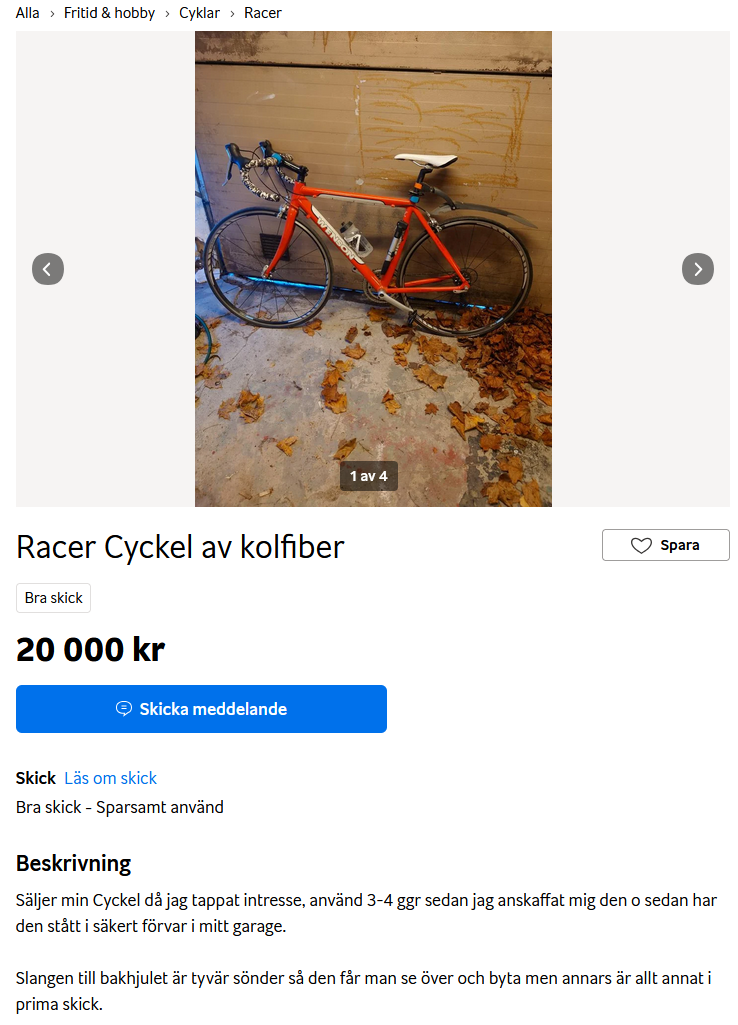This screenshot has width=738, height=1025.
Task: Go to the Alla breadcrumb
Action: (28, 13)
